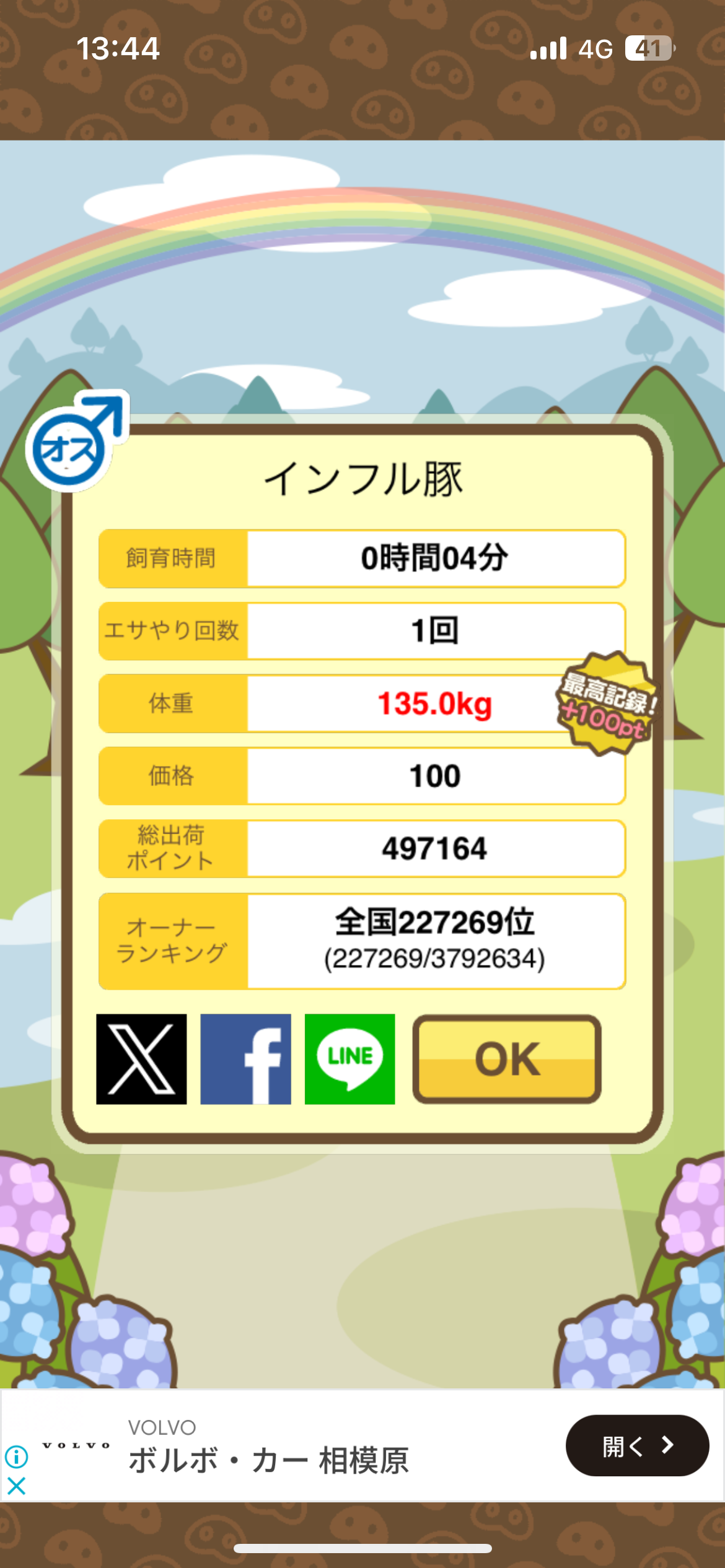Close the Volvo banner ad
The height and width of the screenshot is (1568, 725).
pyautogui.click(x=17, y=1486)
